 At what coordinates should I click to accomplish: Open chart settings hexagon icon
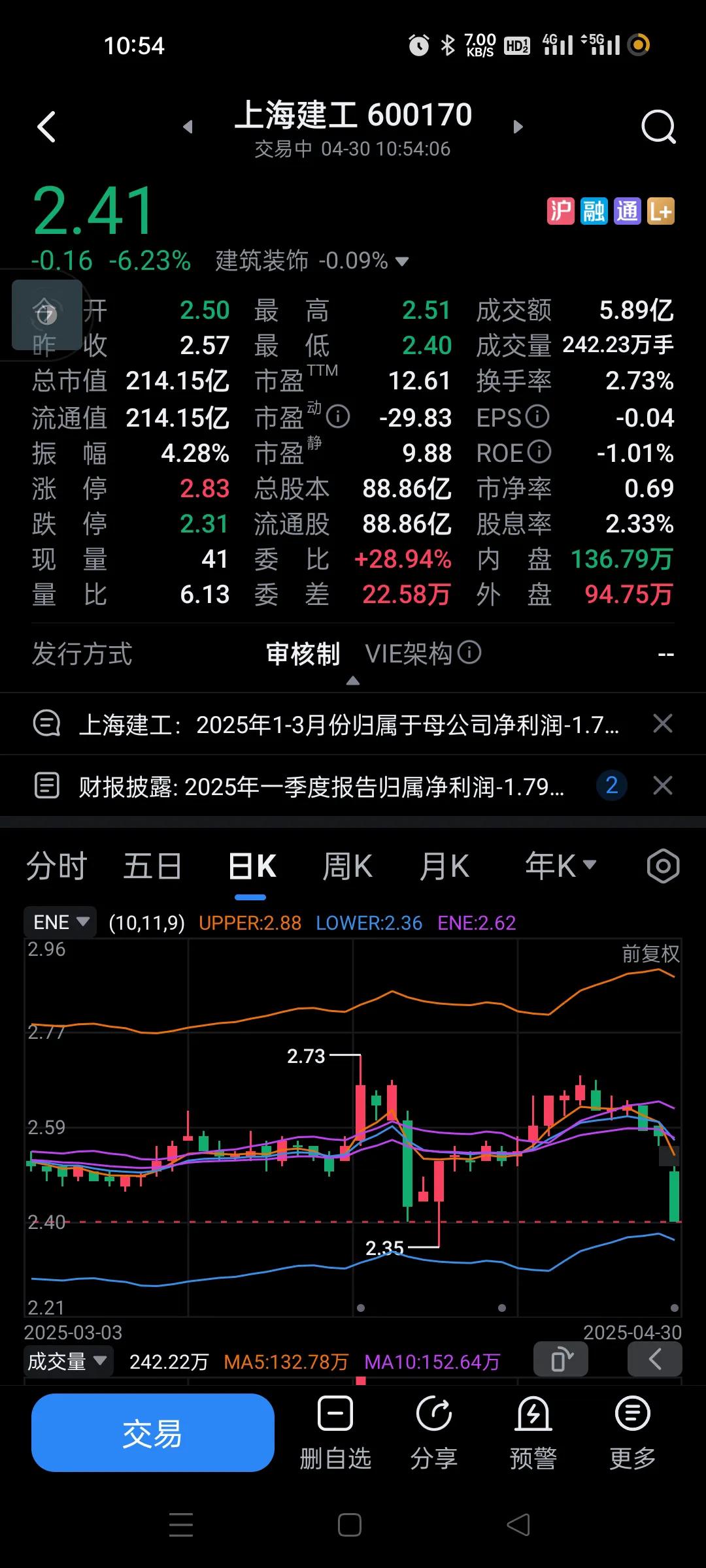point(663,867)
